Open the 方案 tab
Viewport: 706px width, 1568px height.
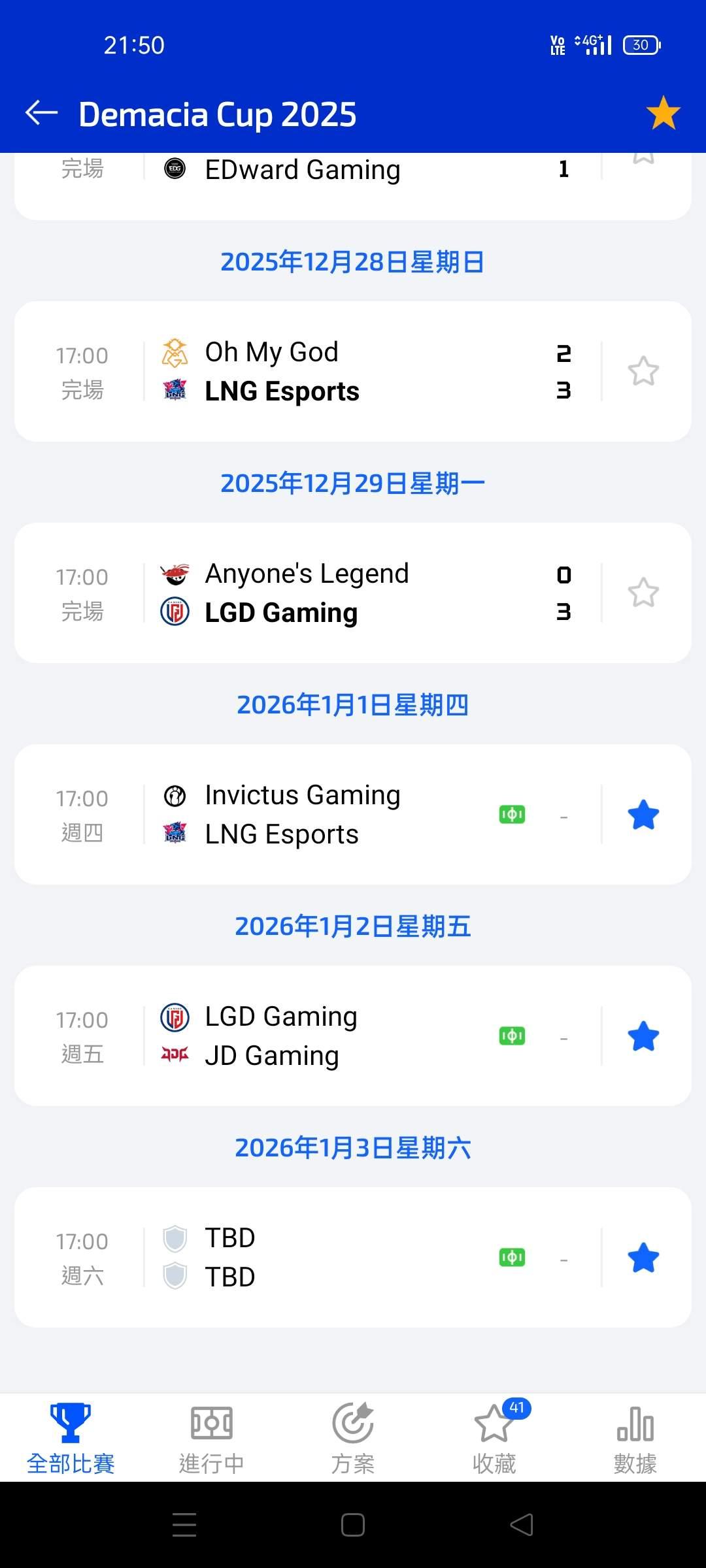(352, 1437)
